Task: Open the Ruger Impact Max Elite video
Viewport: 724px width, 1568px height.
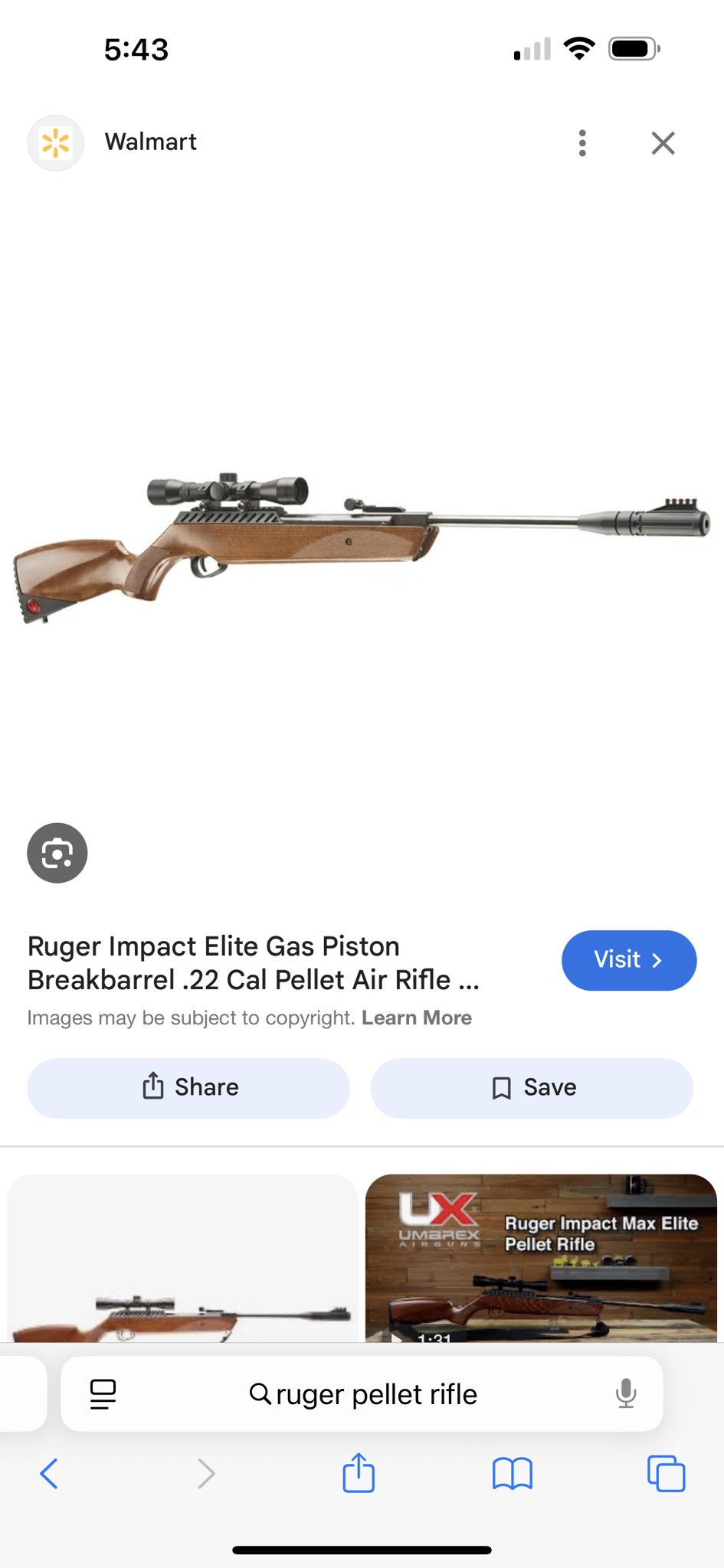Action: pyautogui.click(x=541, y=1258)
